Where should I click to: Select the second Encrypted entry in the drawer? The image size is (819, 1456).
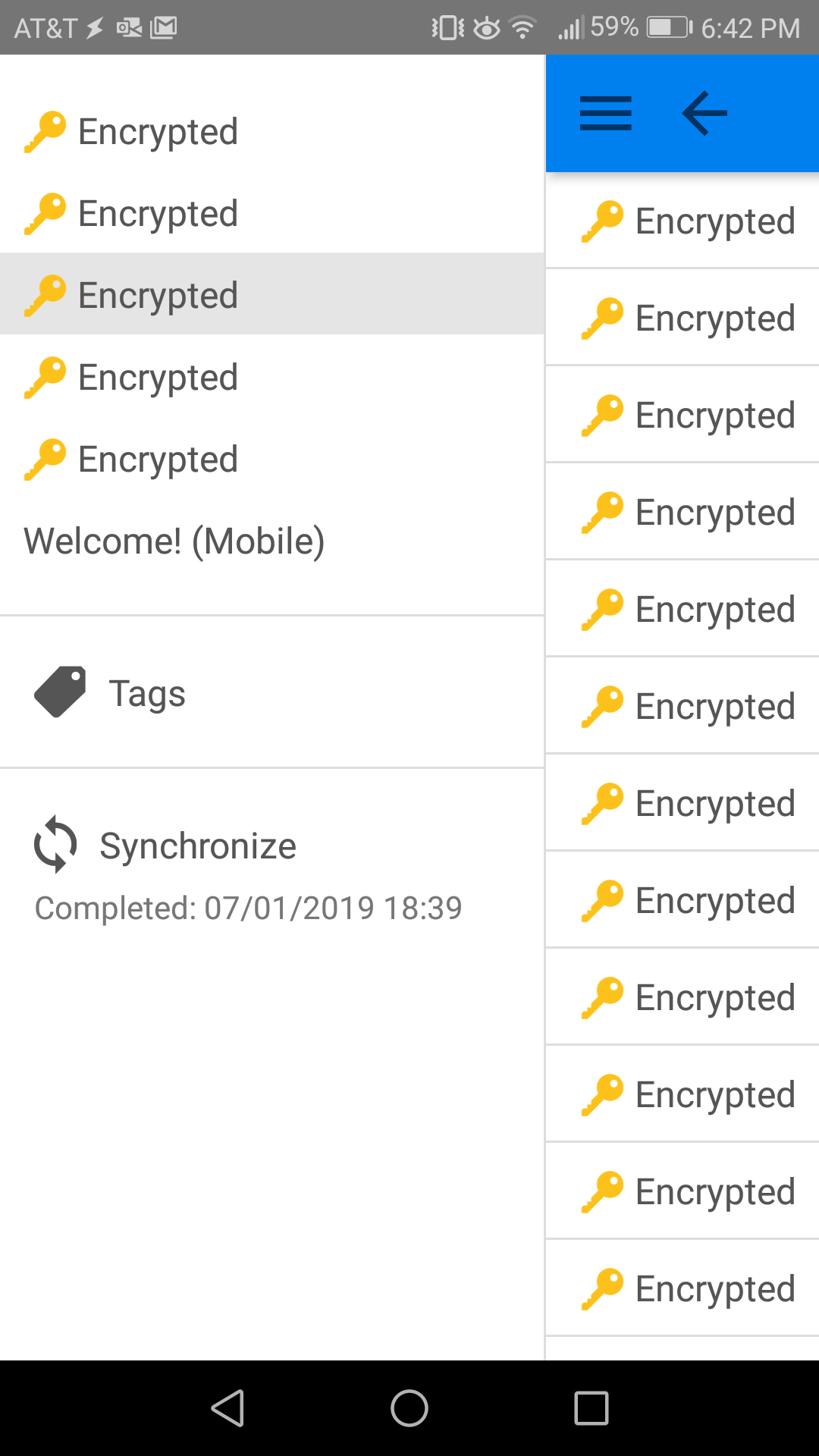click(157, 213)
